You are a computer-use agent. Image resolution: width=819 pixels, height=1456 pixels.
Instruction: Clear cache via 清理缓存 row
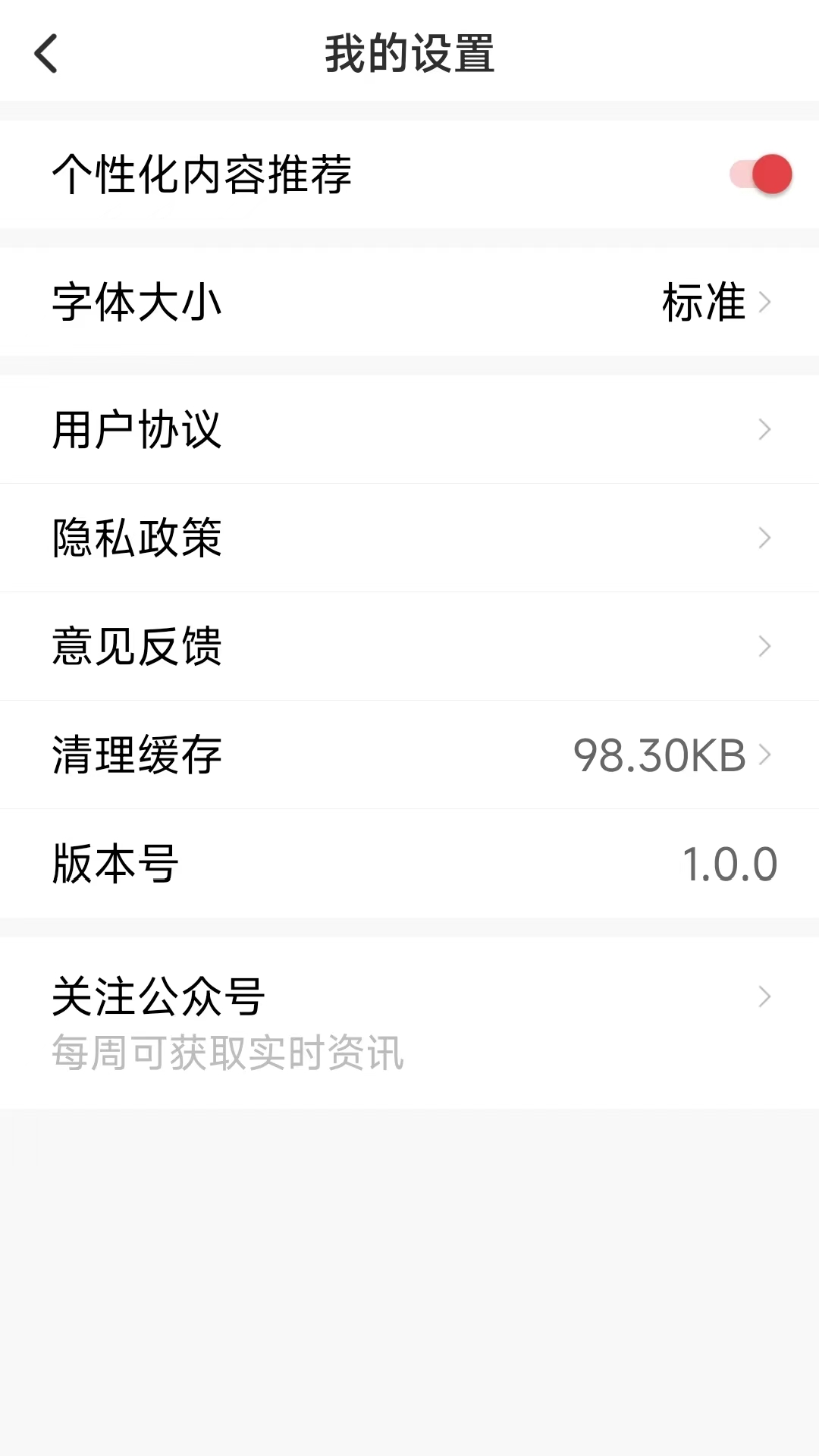point(409,755)
